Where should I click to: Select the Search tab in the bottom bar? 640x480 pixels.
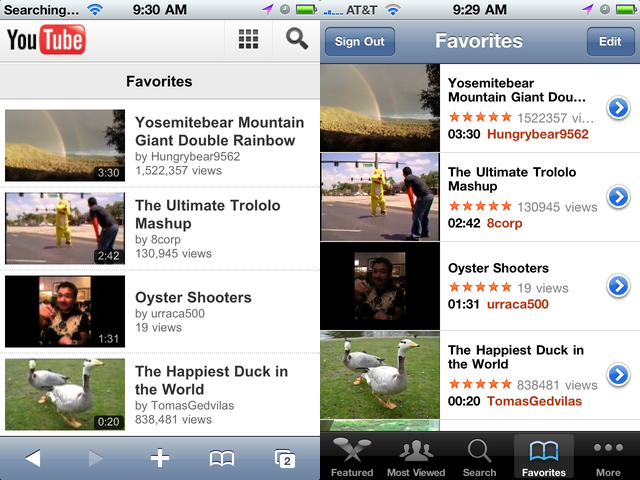[479, 457]
